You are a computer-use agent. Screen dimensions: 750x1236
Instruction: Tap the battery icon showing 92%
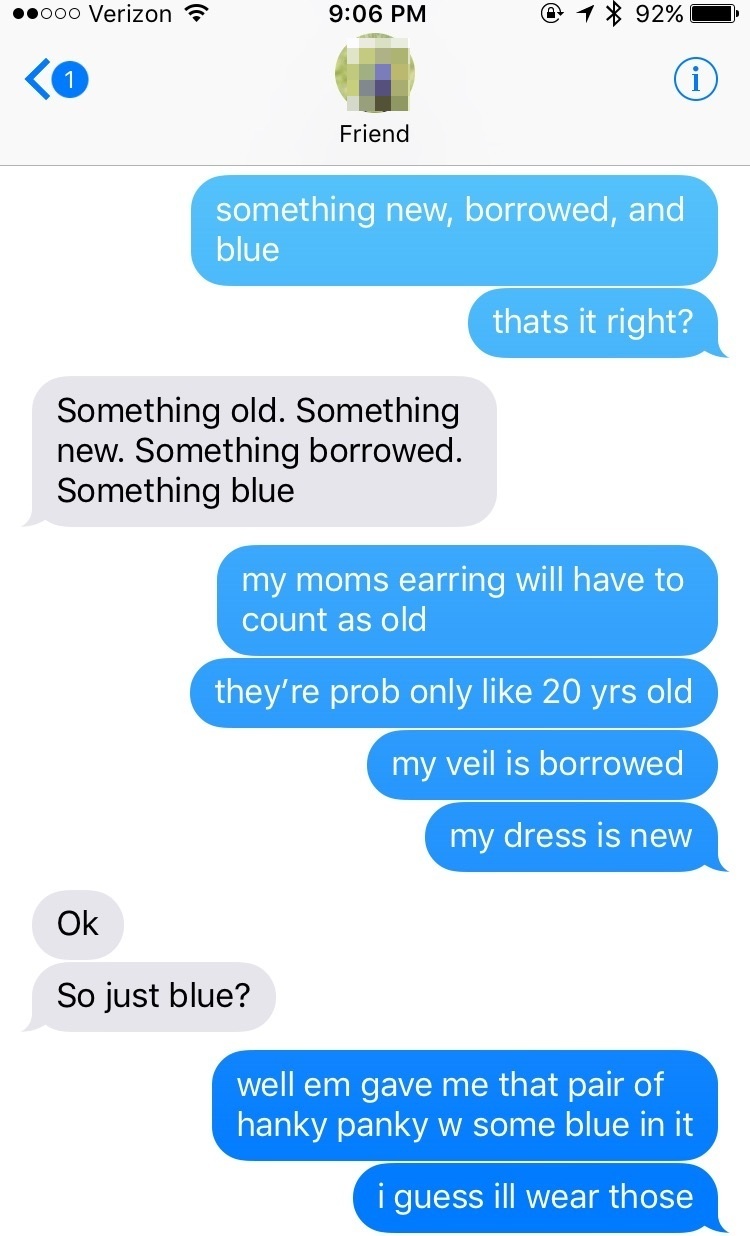(712, 15)
